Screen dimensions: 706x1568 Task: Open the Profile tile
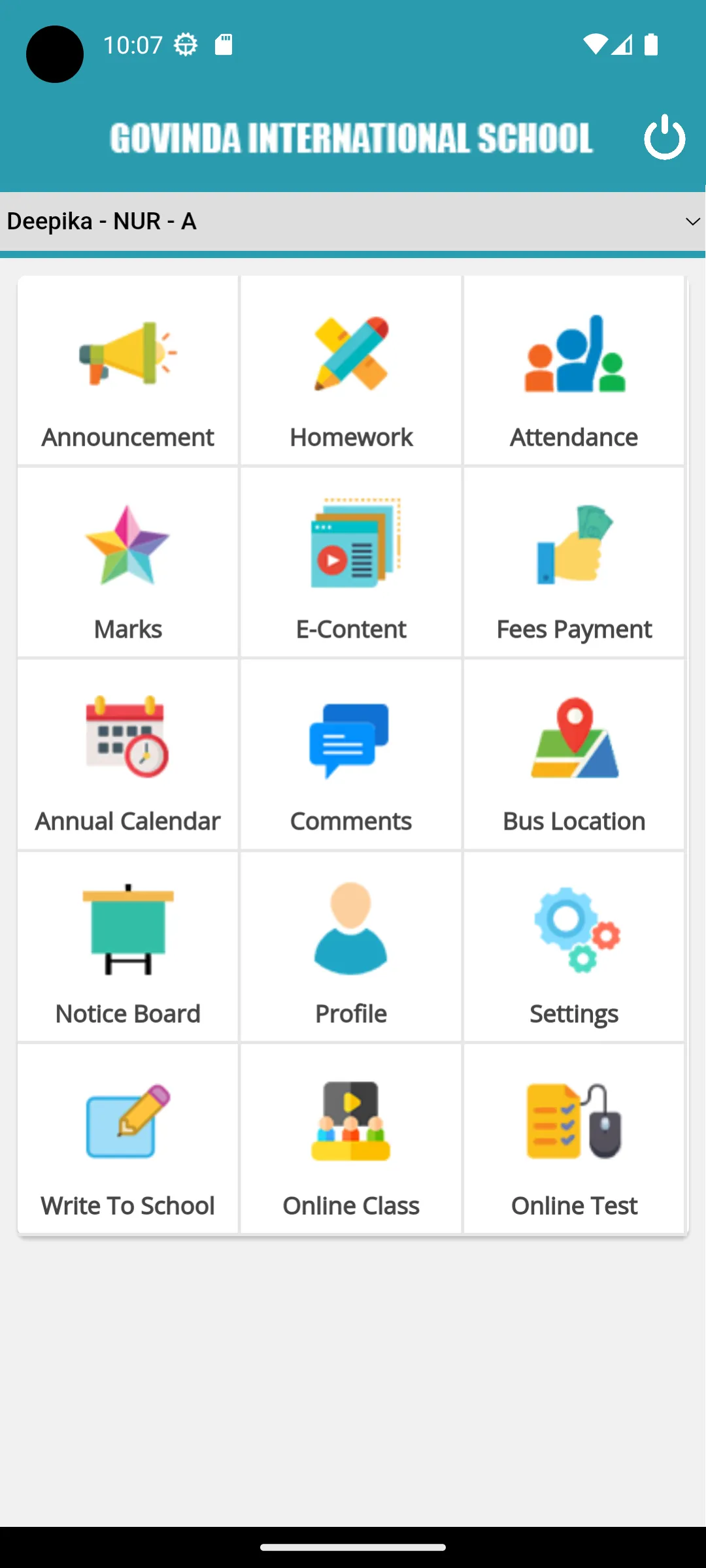351,947
